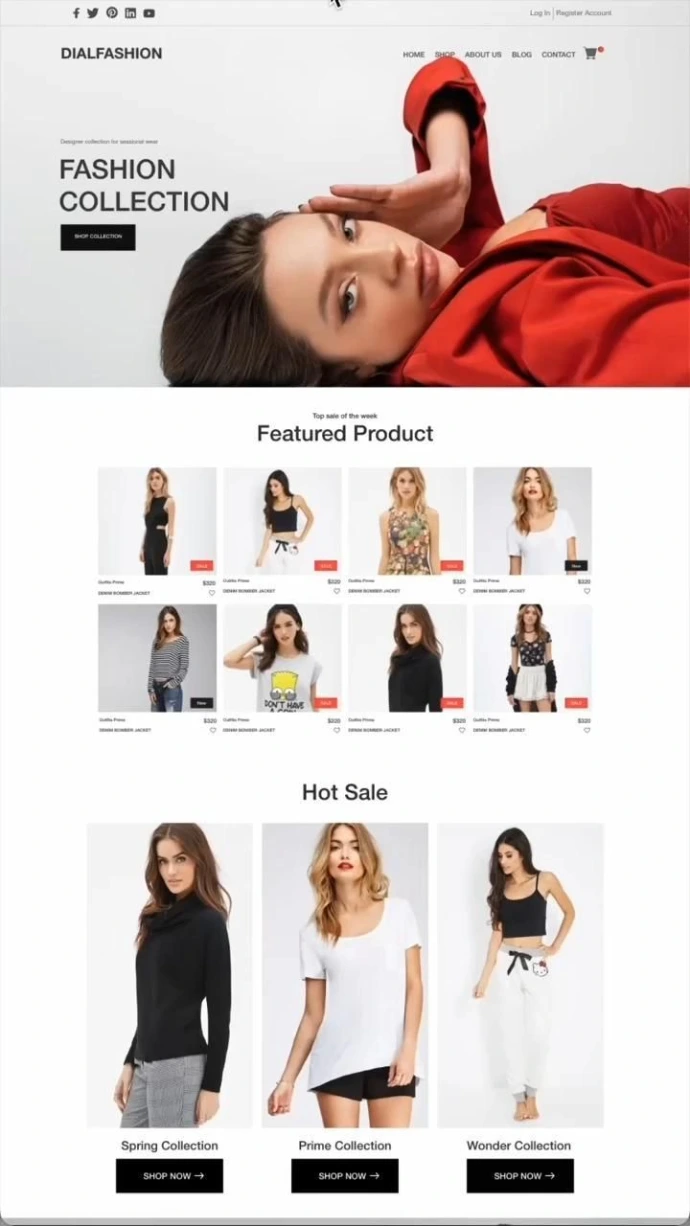Navigate to About Us
Viewport: 690px width, 1226px height.
[x=483, y=55]
